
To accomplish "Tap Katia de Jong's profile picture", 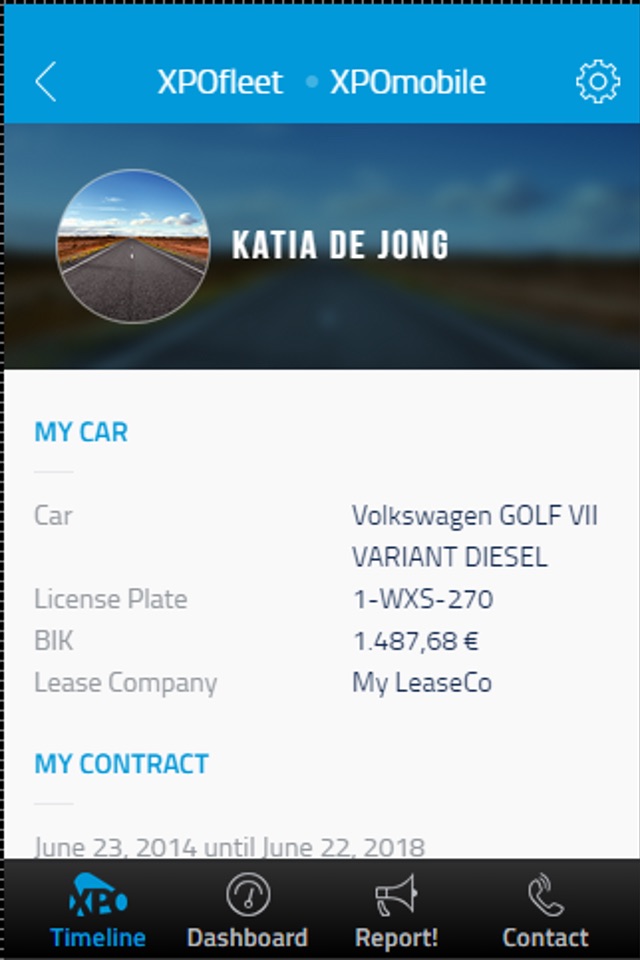I will pyautogui.click(x=133, y=246).
